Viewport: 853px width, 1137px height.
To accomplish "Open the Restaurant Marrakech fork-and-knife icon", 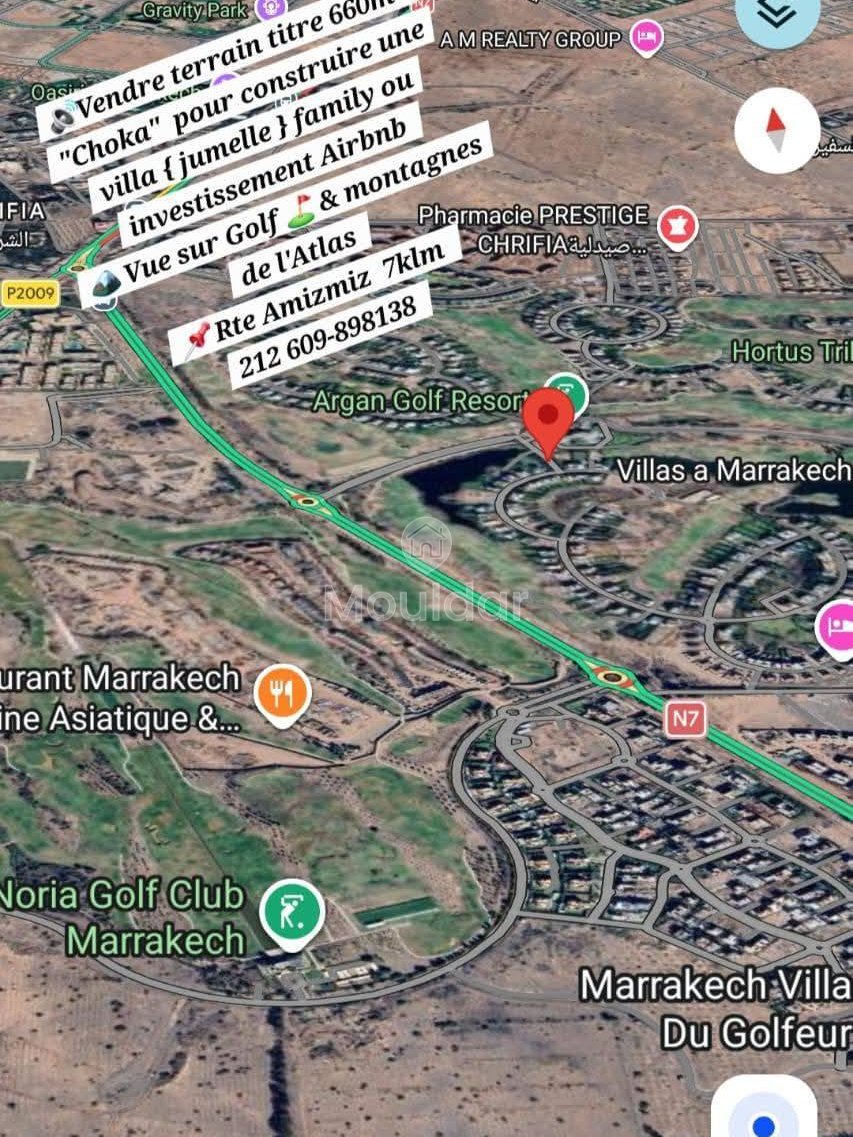I will click(x=281, y=689).
